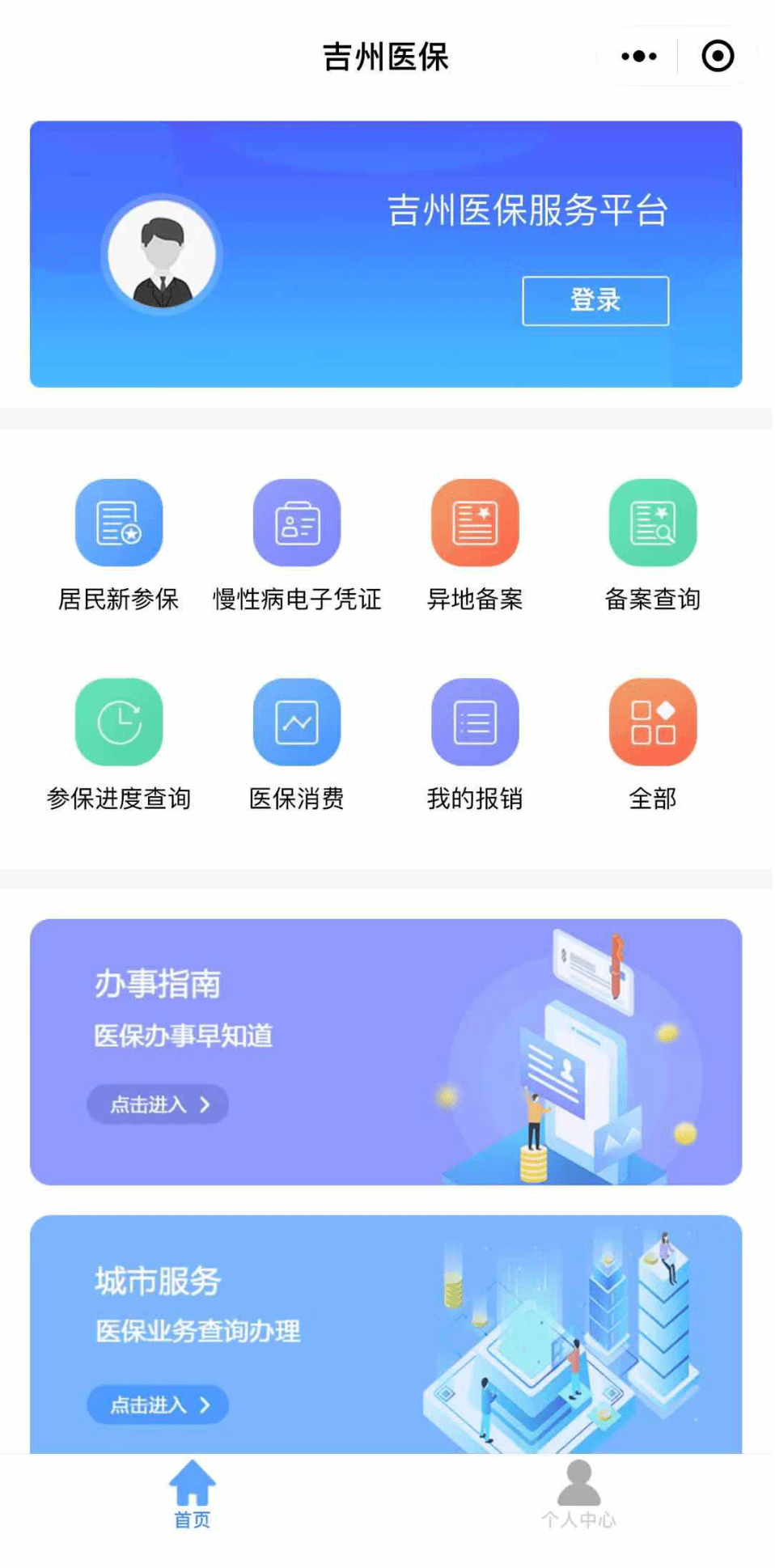This screenshot has width=775, height=1568.
Task: Click the 全部 grid icon
Action: point(653,723)
